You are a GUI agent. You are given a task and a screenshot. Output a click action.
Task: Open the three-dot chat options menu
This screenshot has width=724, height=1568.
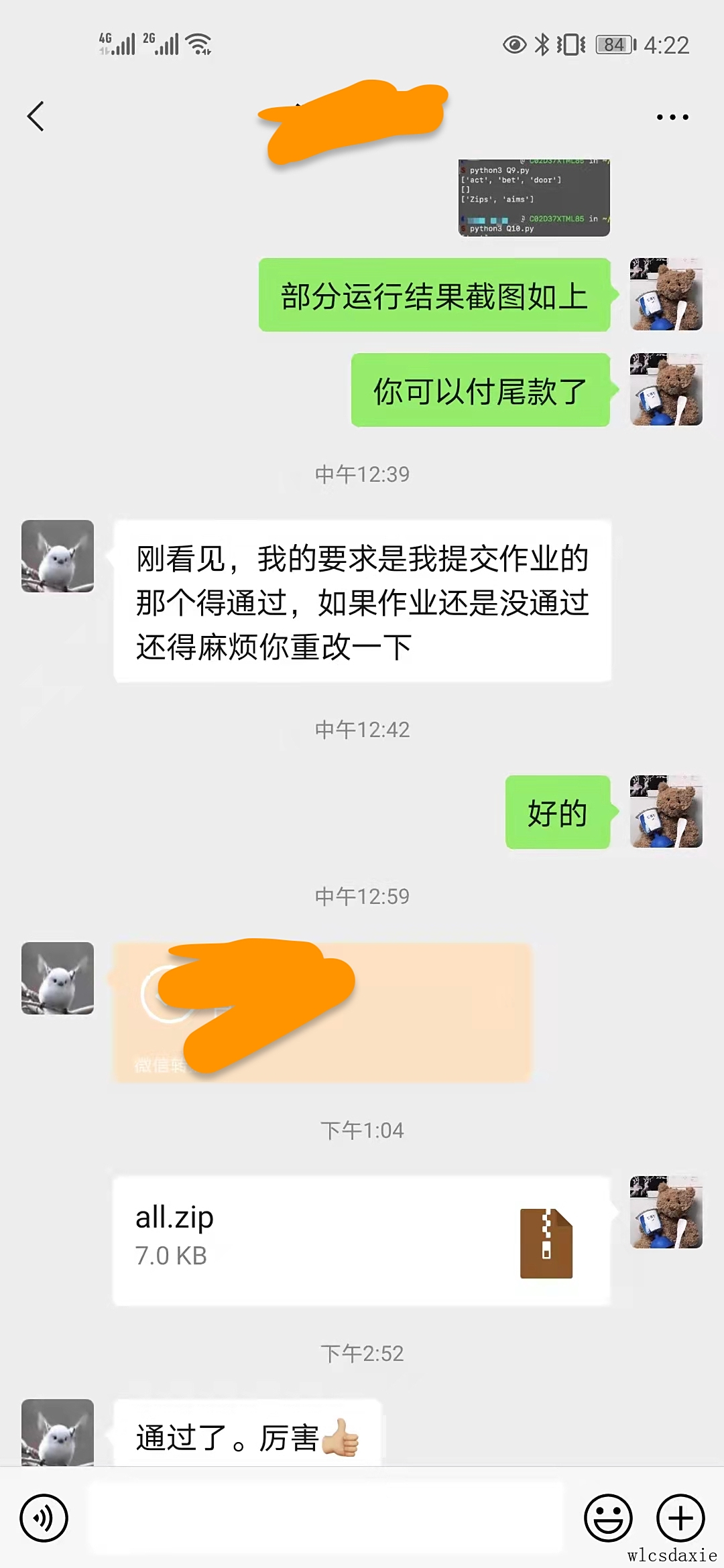coord(672,117)
